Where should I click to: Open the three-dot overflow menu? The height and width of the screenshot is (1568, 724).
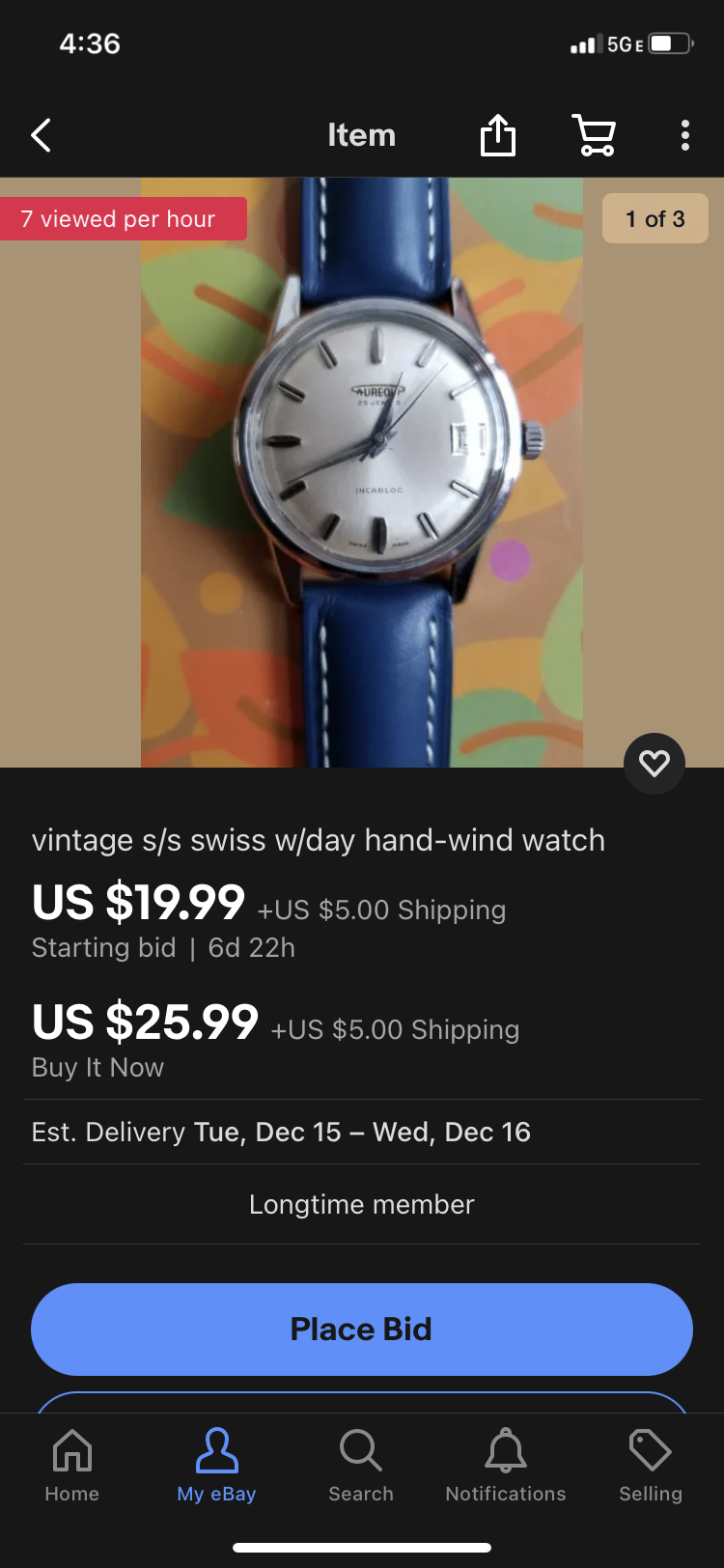pos(684,135)
